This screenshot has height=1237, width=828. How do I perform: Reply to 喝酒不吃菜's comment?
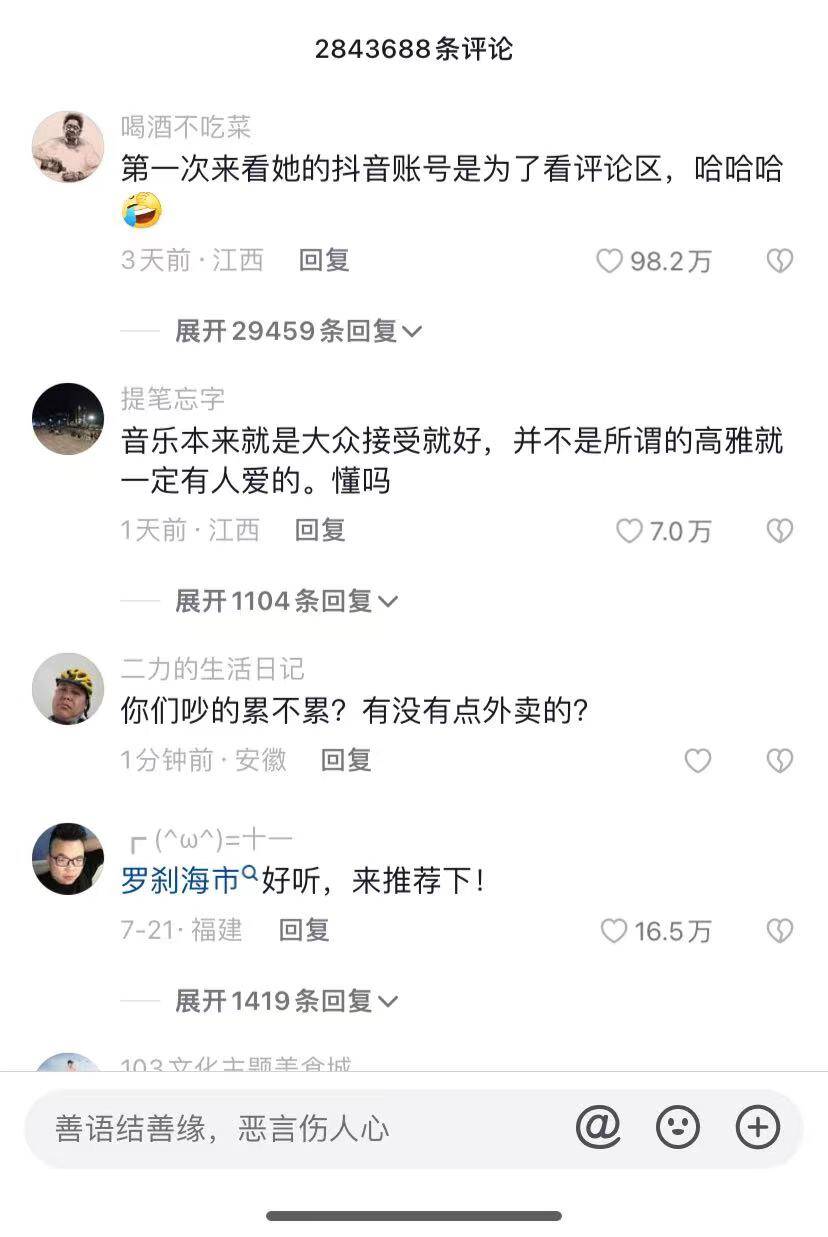pos(324,260)
